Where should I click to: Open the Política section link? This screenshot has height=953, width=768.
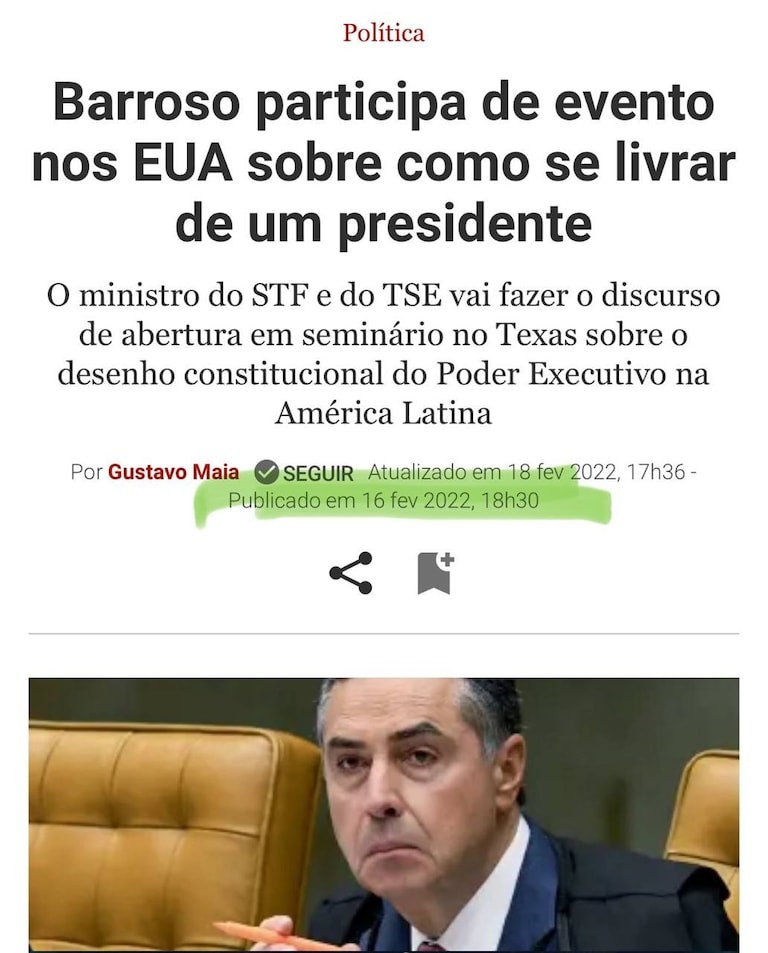[383, 33]
